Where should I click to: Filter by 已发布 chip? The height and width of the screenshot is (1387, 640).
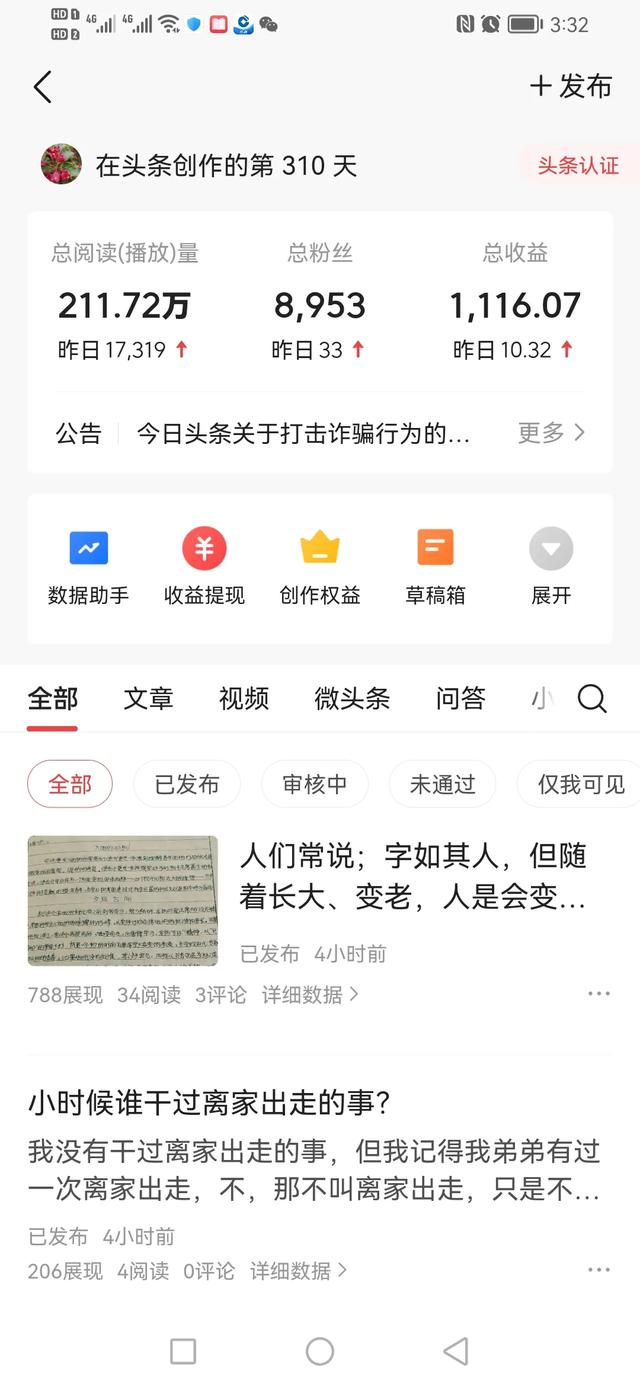click(187, 784)
